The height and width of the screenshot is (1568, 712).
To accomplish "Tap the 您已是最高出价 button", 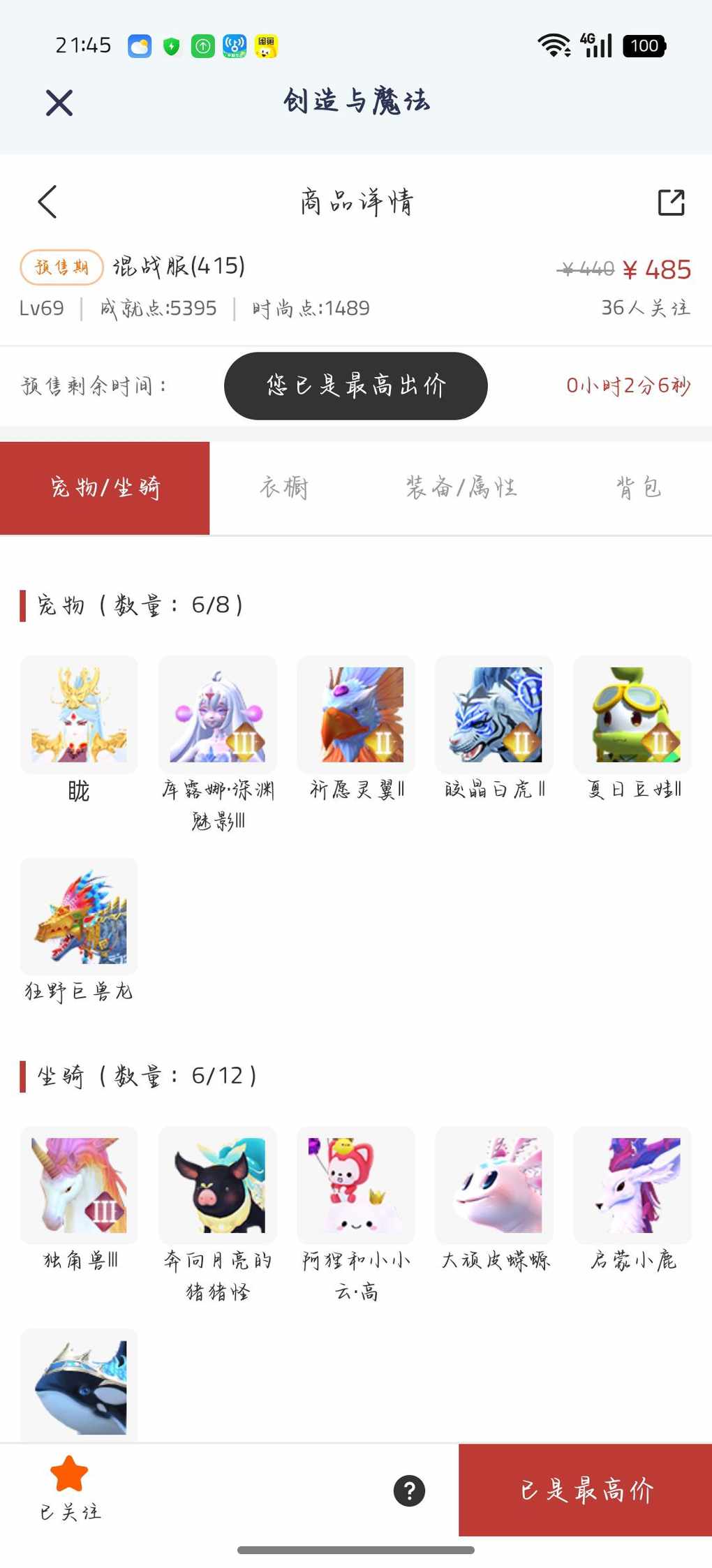I will tap(355, 386).
